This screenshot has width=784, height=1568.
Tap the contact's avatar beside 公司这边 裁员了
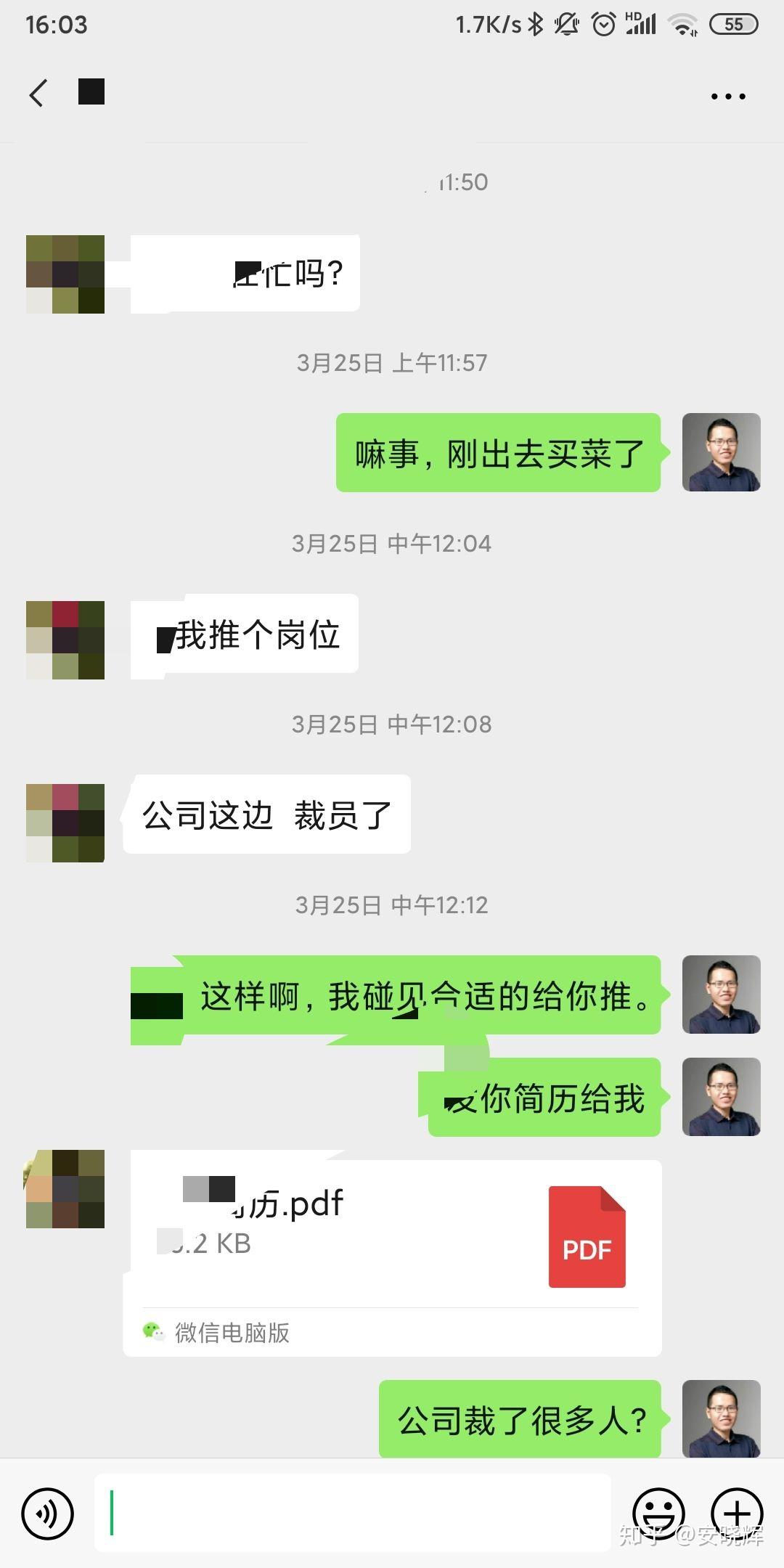point(65,822)
